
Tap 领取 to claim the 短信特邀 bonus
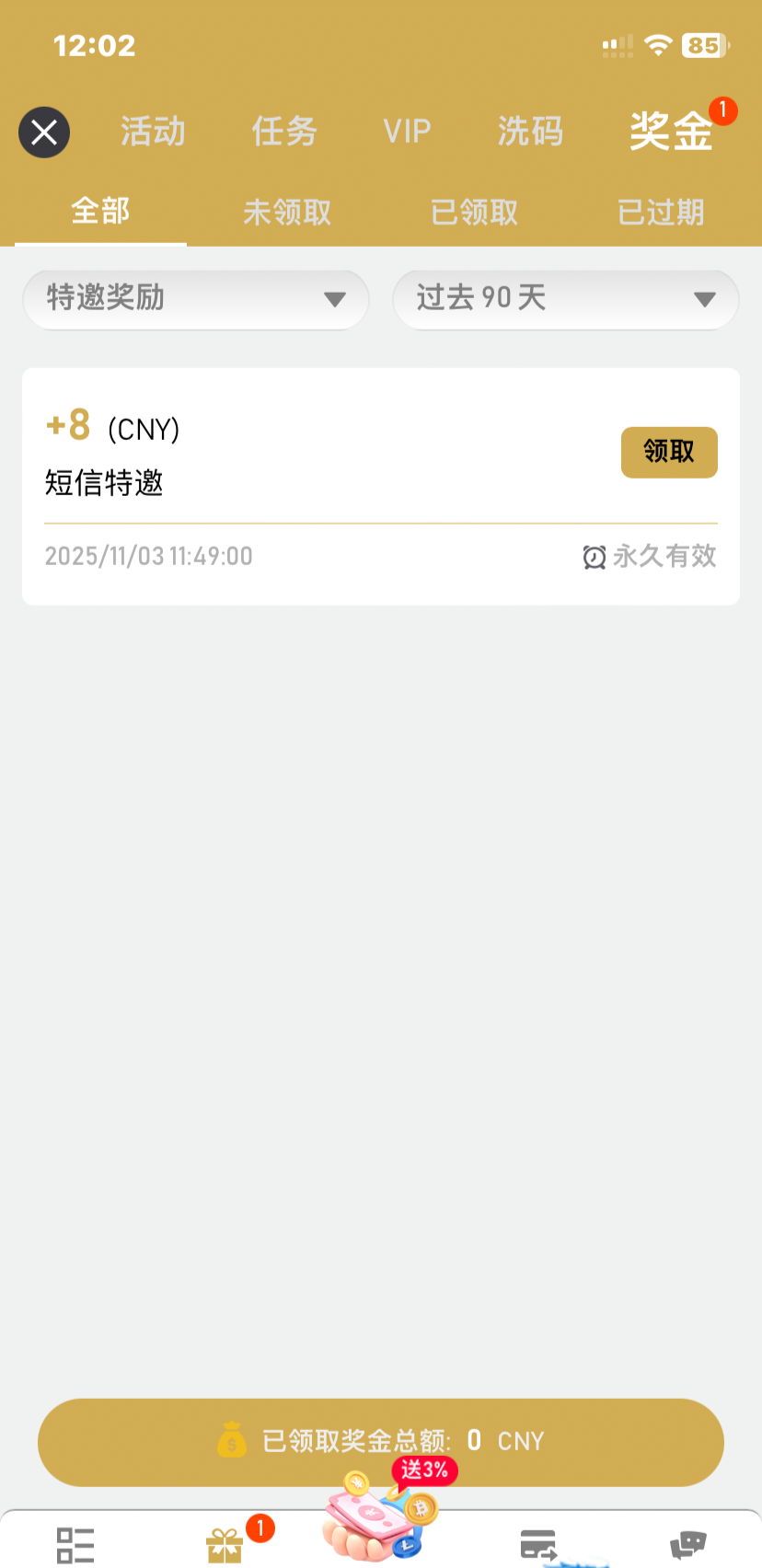(x=669, y=452)
